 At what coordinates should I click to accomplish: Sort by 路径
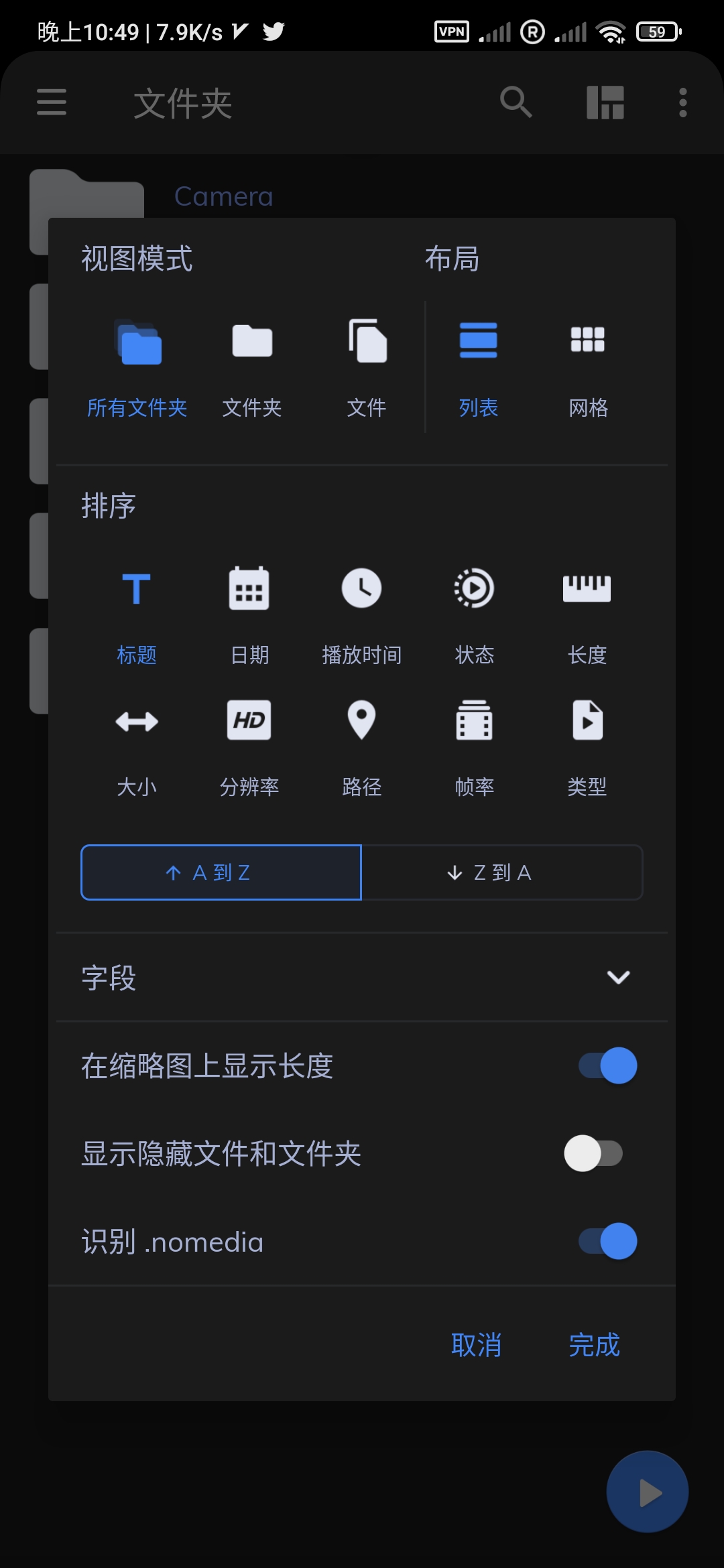[361, 745]
